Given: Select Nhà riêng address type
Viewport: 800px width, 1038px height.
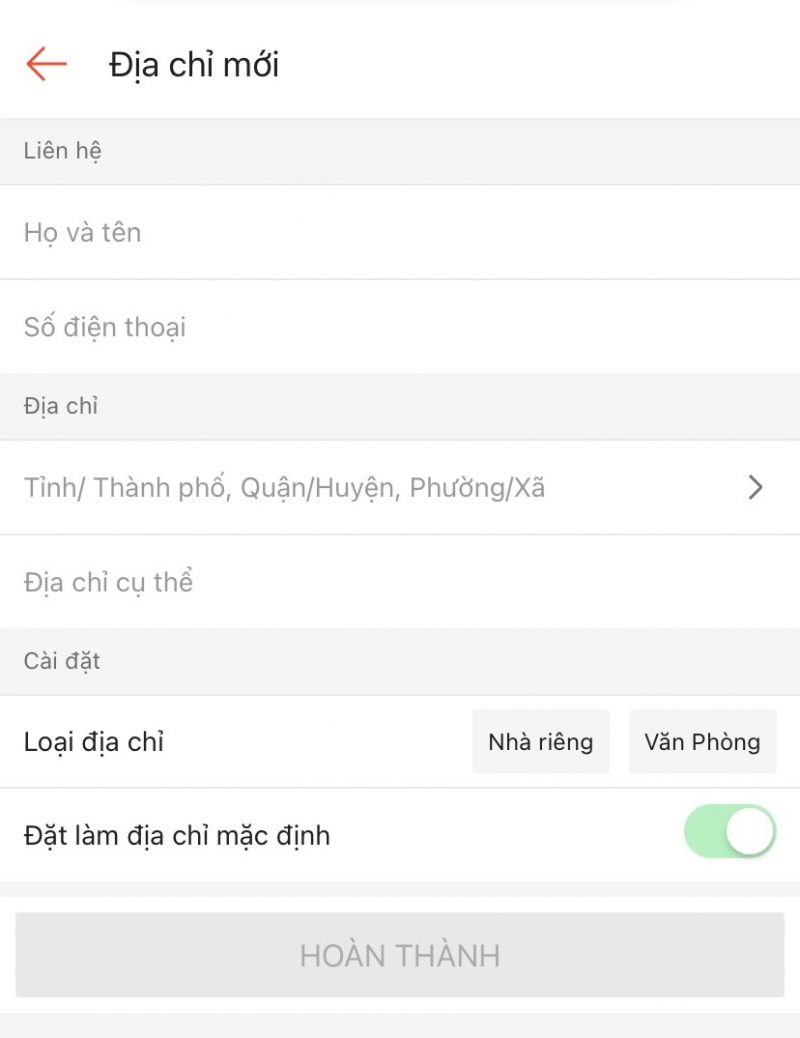Looking at the screenshot, I should click(x=540, y=742).
